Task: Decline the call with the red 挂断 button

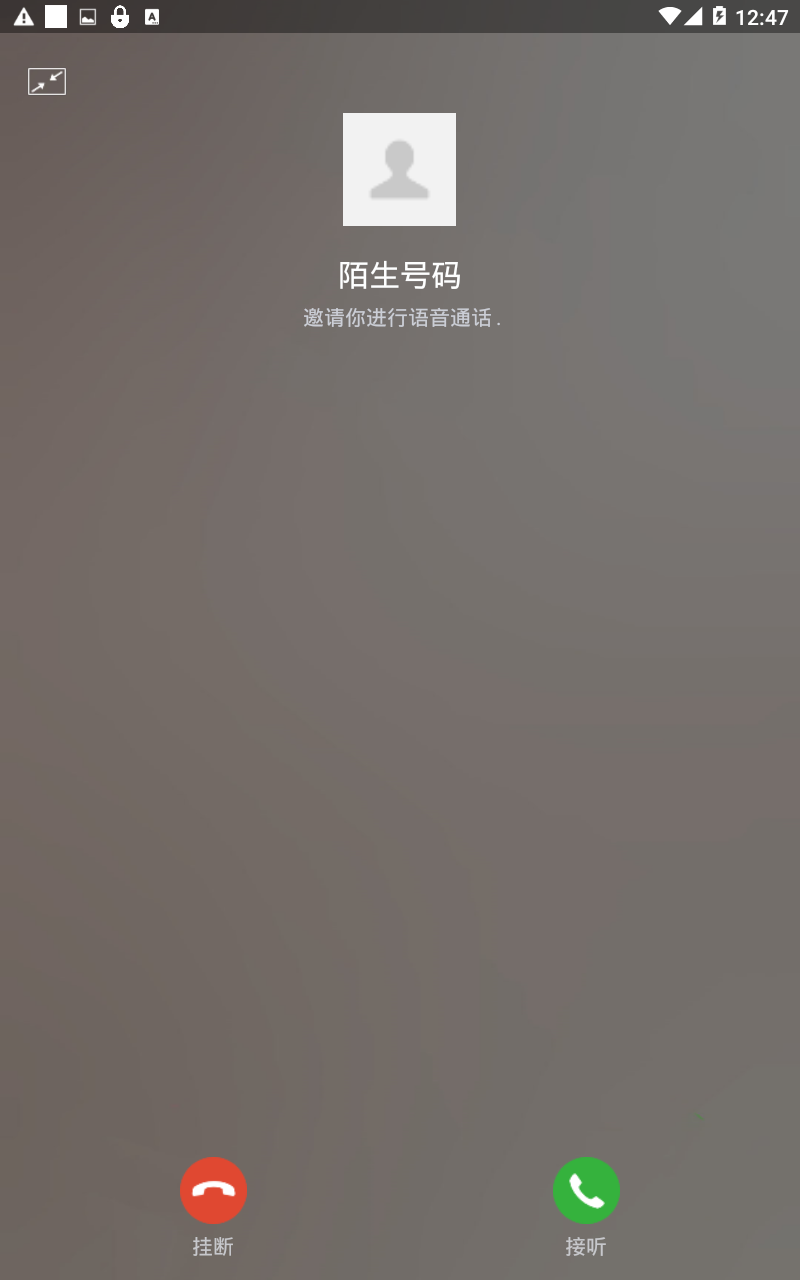Action: 213,1190
